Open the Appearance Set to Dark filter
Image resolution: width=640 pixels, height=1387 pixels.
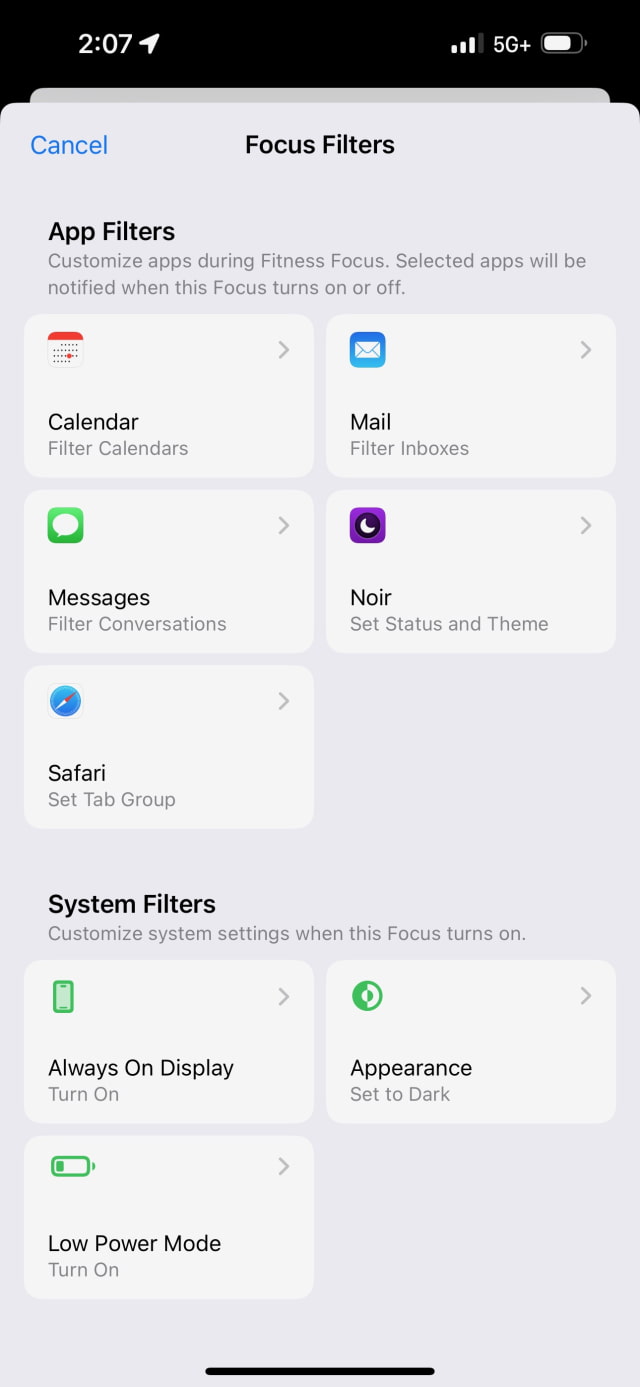click(x=470, y=1041)
